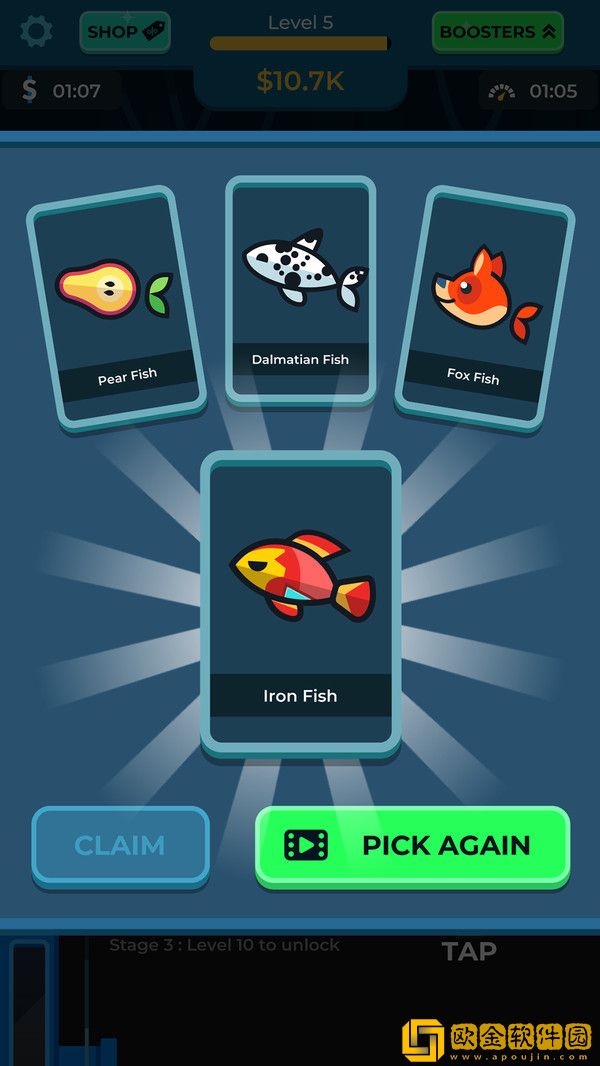Viewport: 600px width, 1066px height.
Task: Tap the Iron Fish card
Action: click(x=300, y=600)
